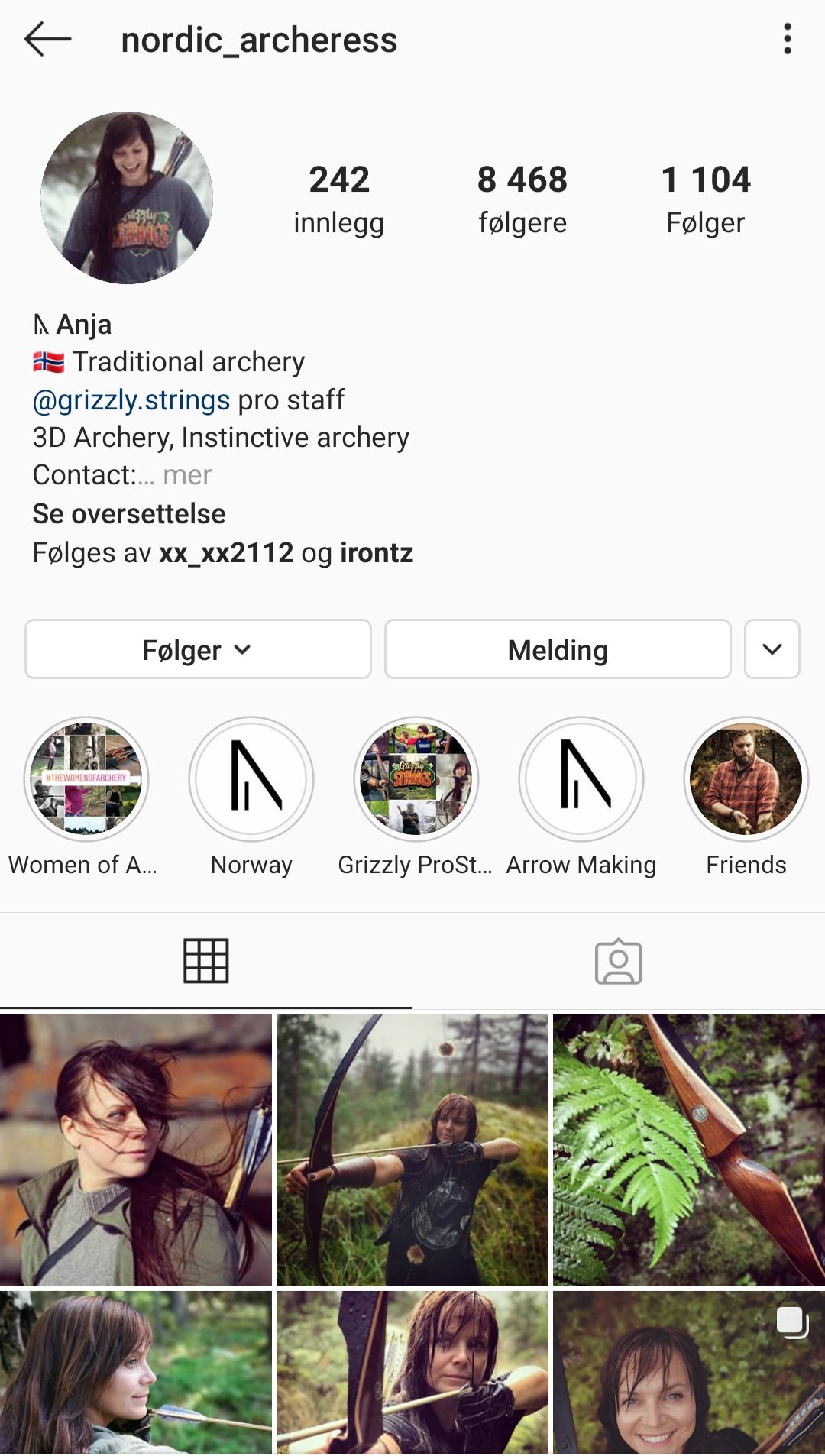Open the Grizzly ProSt... highlight
Image resolution: width=825 pixels, height=1456 pixels.
[x=416, y=779]
